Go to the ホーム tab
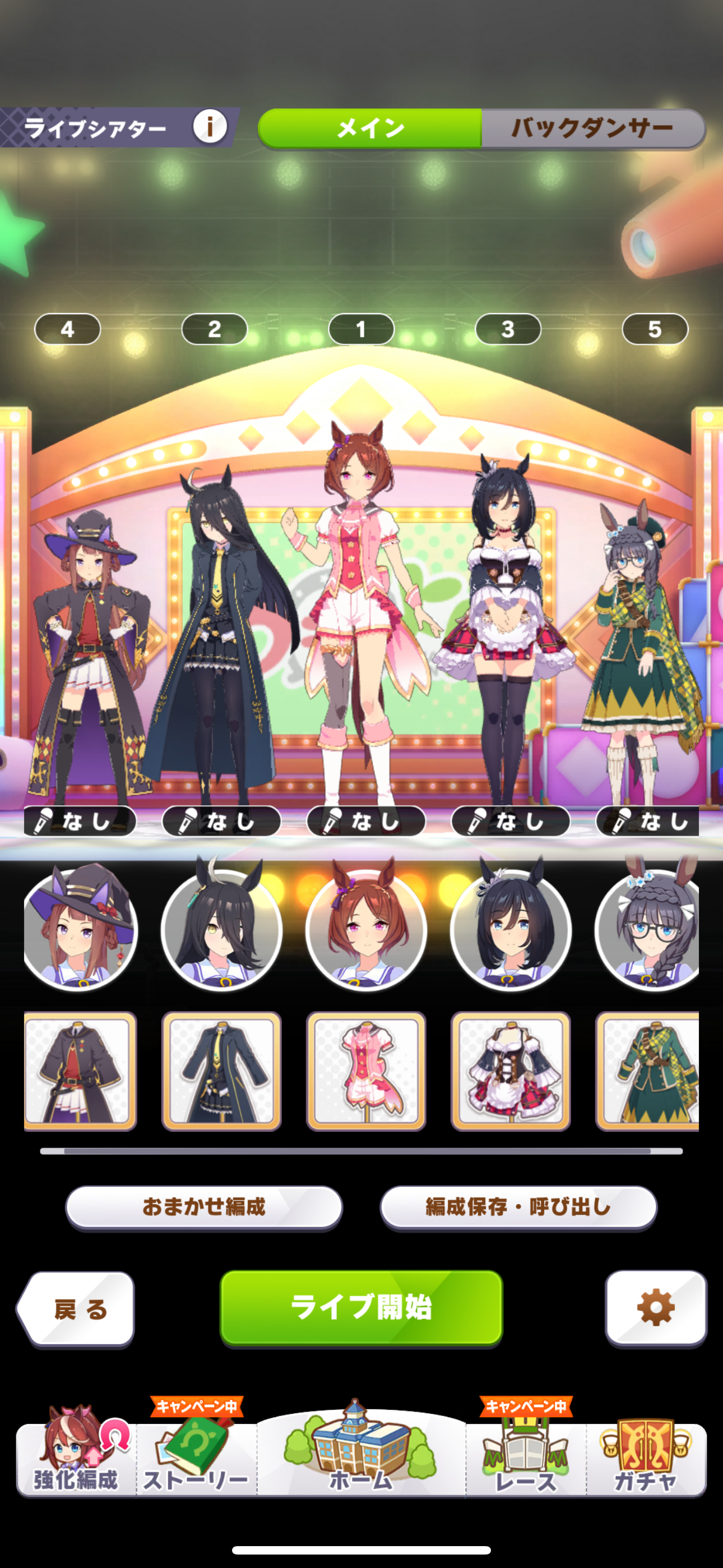Screen dimensions: 723x1568 [361, 1455]
